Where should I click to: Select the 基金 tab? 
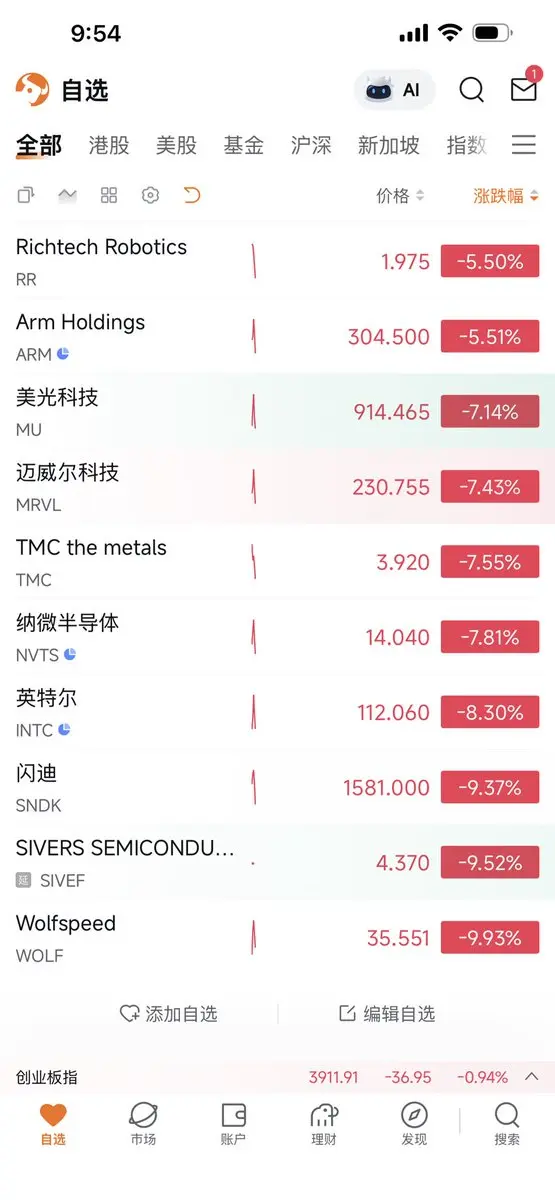243,145
